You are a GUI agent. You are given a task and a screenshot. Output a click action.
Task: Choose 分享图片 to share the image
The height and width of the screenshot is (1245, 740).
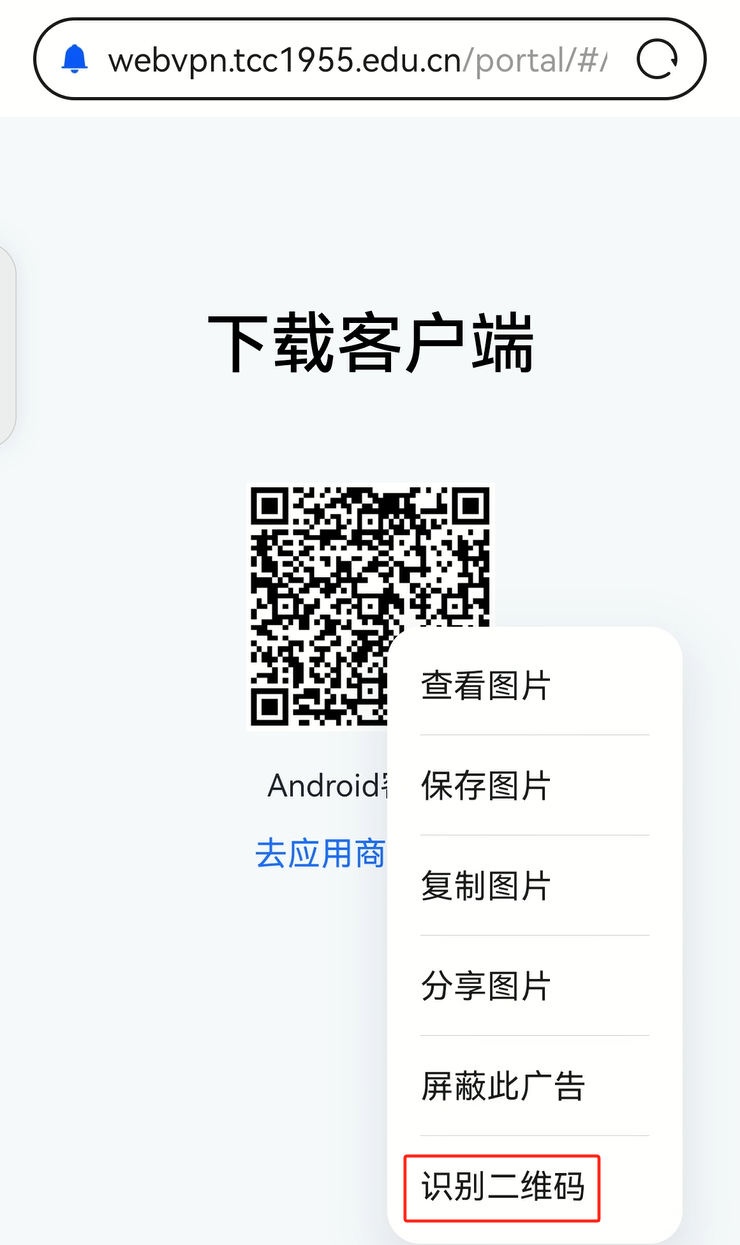point(486,985)
